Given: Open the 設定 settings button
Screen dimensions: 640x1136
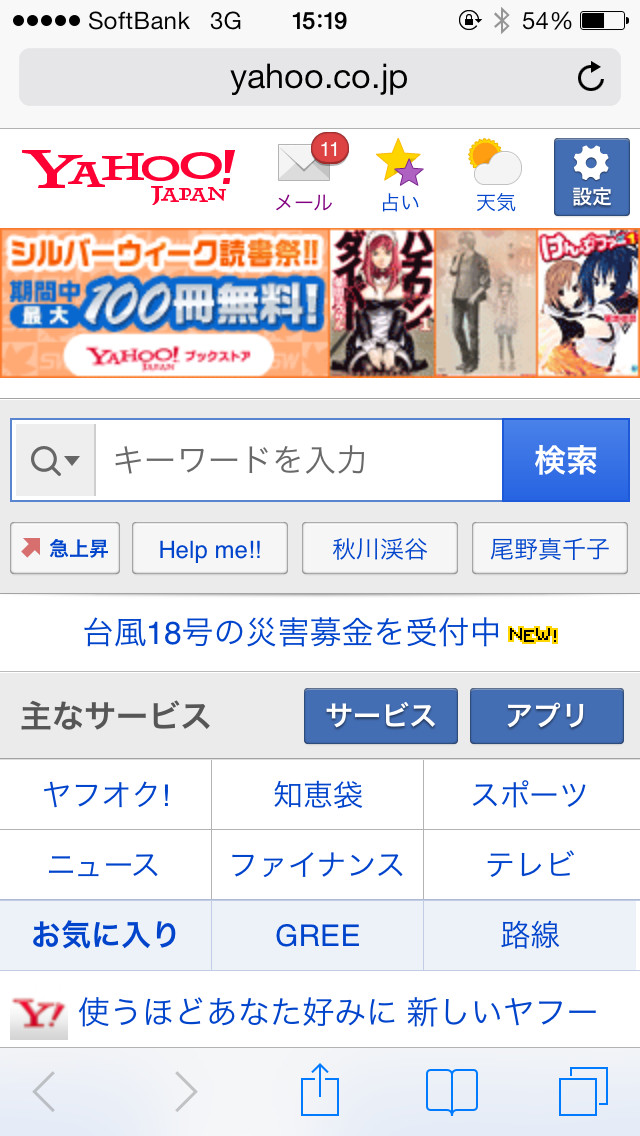Looking at the screenshot, I should [591, 177].
